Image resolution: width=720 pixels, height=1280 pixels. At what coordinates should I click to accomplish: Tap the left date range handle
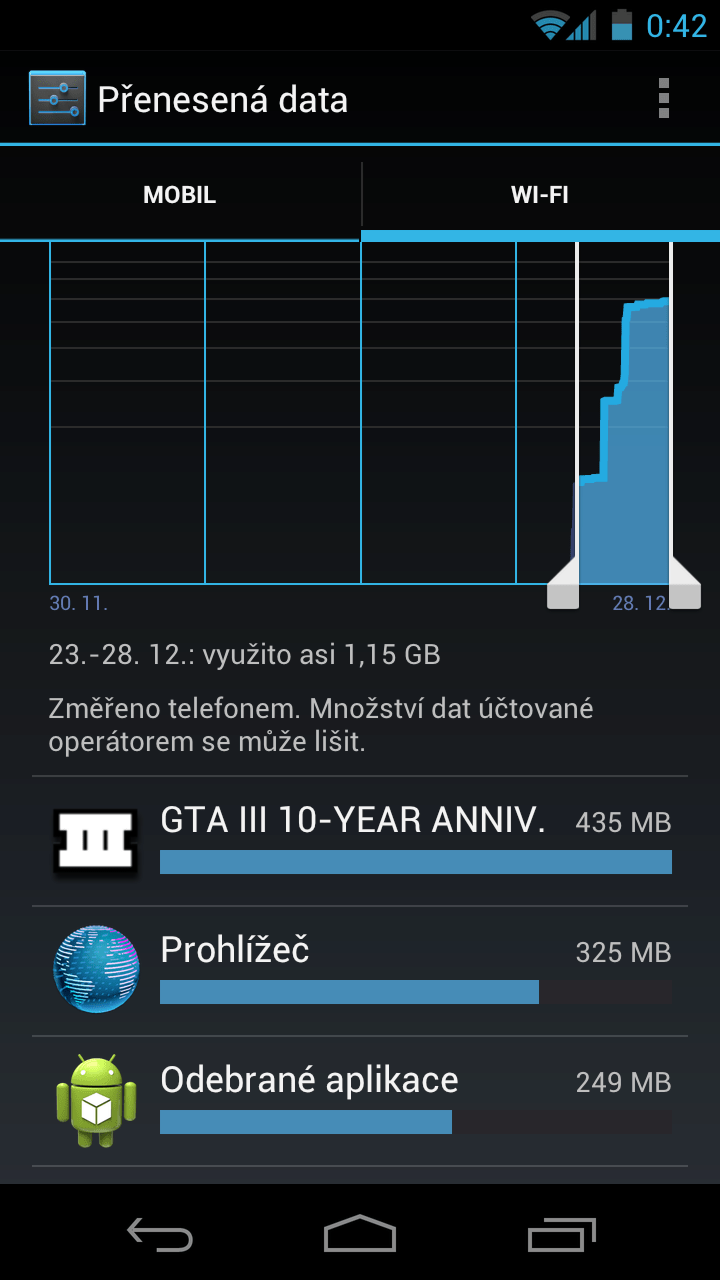564,585
